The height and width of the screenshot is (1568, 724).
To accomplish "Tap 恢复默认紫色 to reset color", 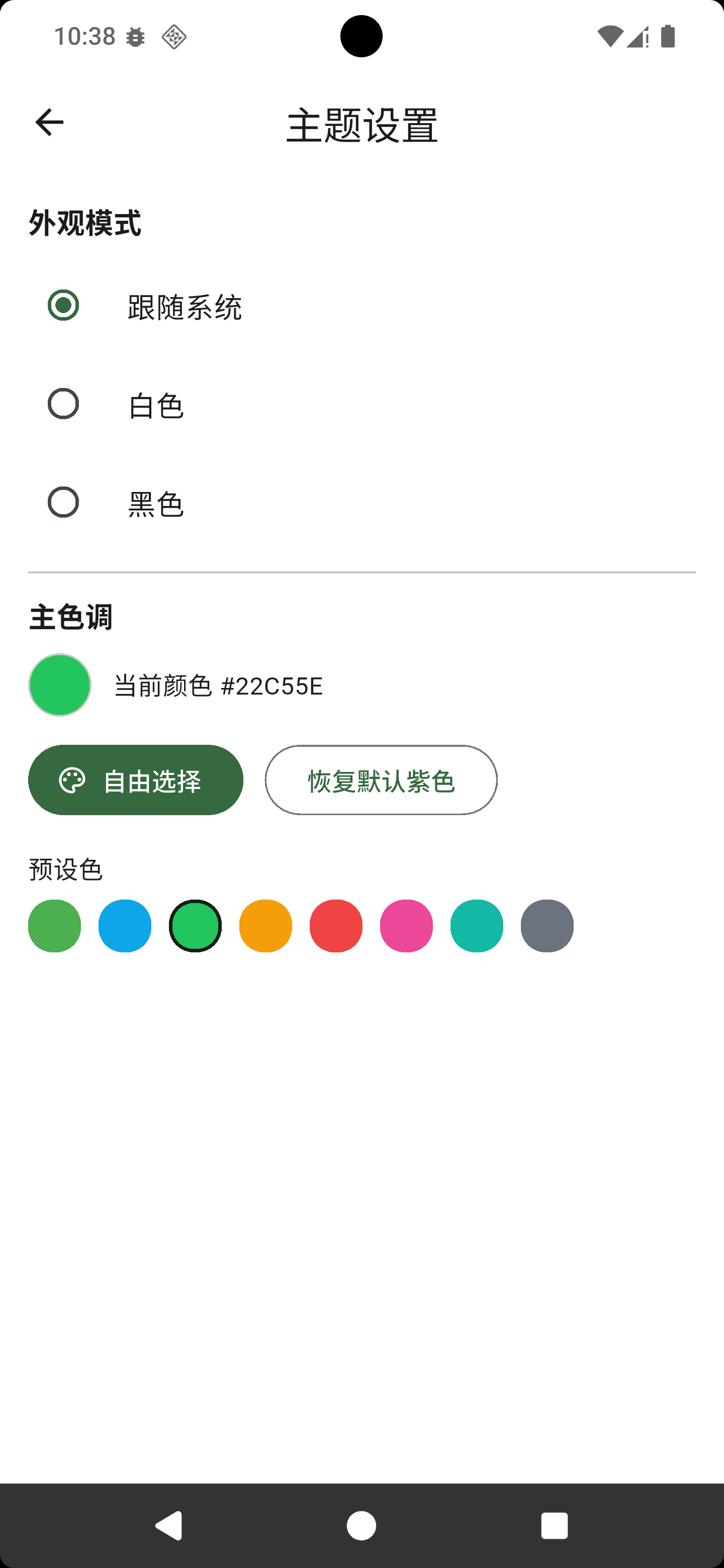I will tap(381, 780).
